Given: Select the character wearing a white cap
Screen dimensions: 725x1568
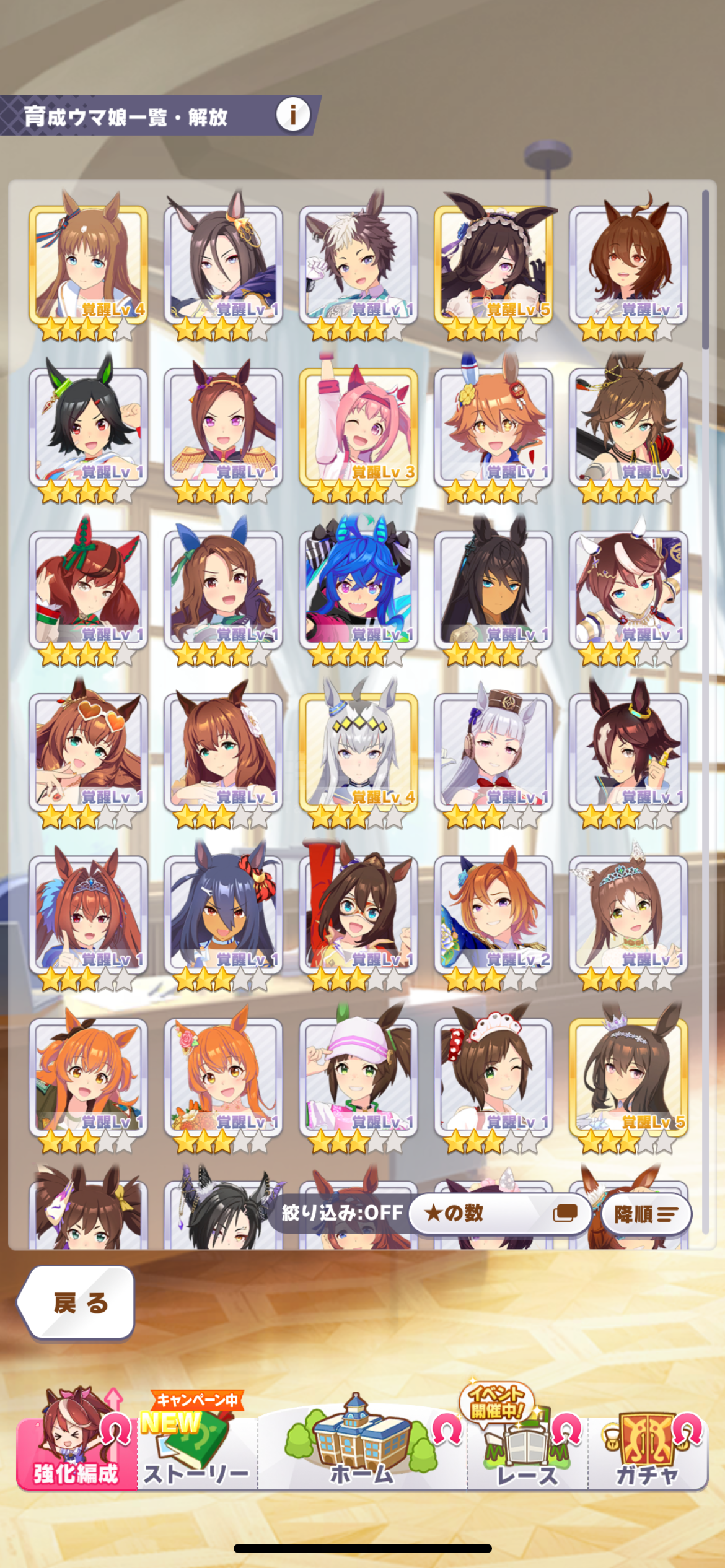Looking at the screenshot, I should (358, 1078).
